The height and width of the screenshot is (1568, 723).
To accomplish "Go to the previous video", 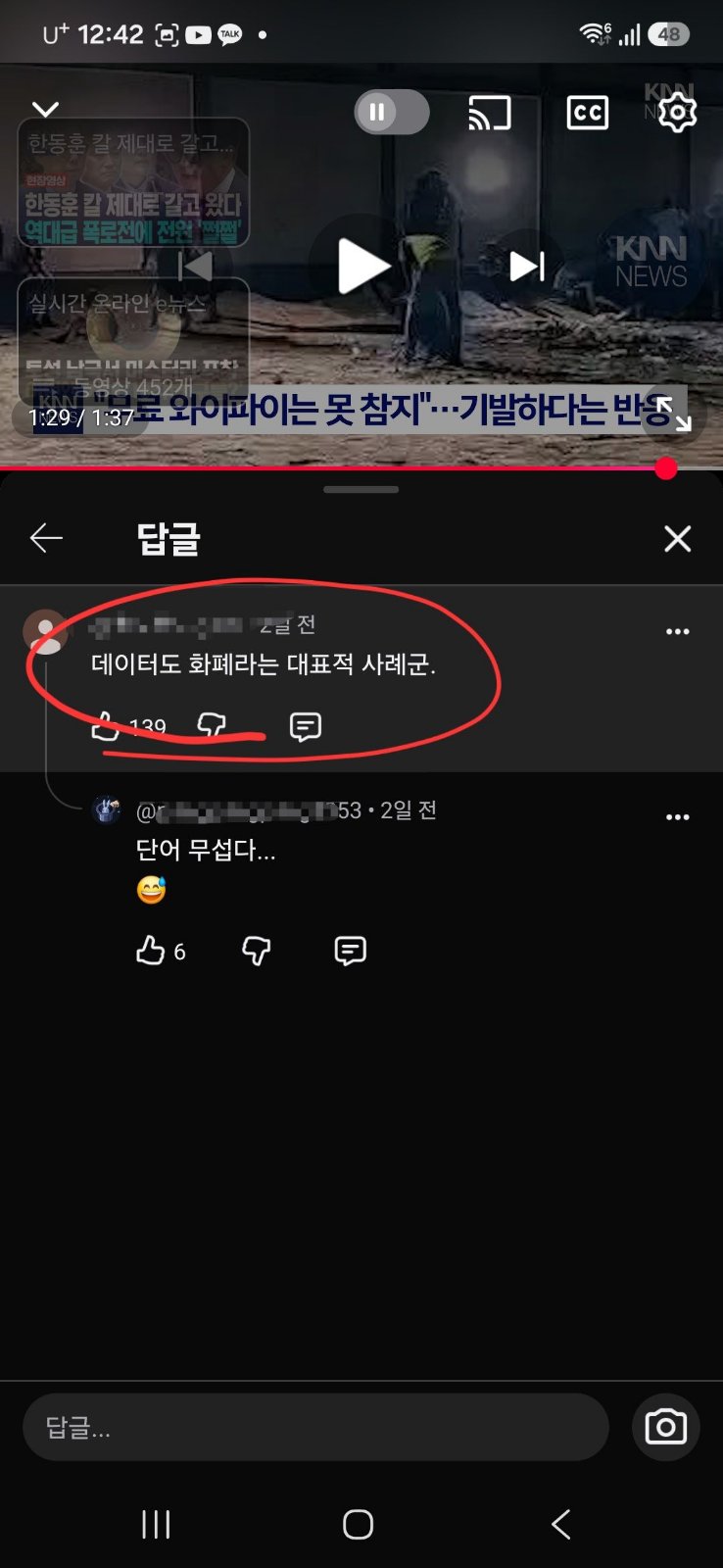I will pyautogui.click(x=196, y=266).
